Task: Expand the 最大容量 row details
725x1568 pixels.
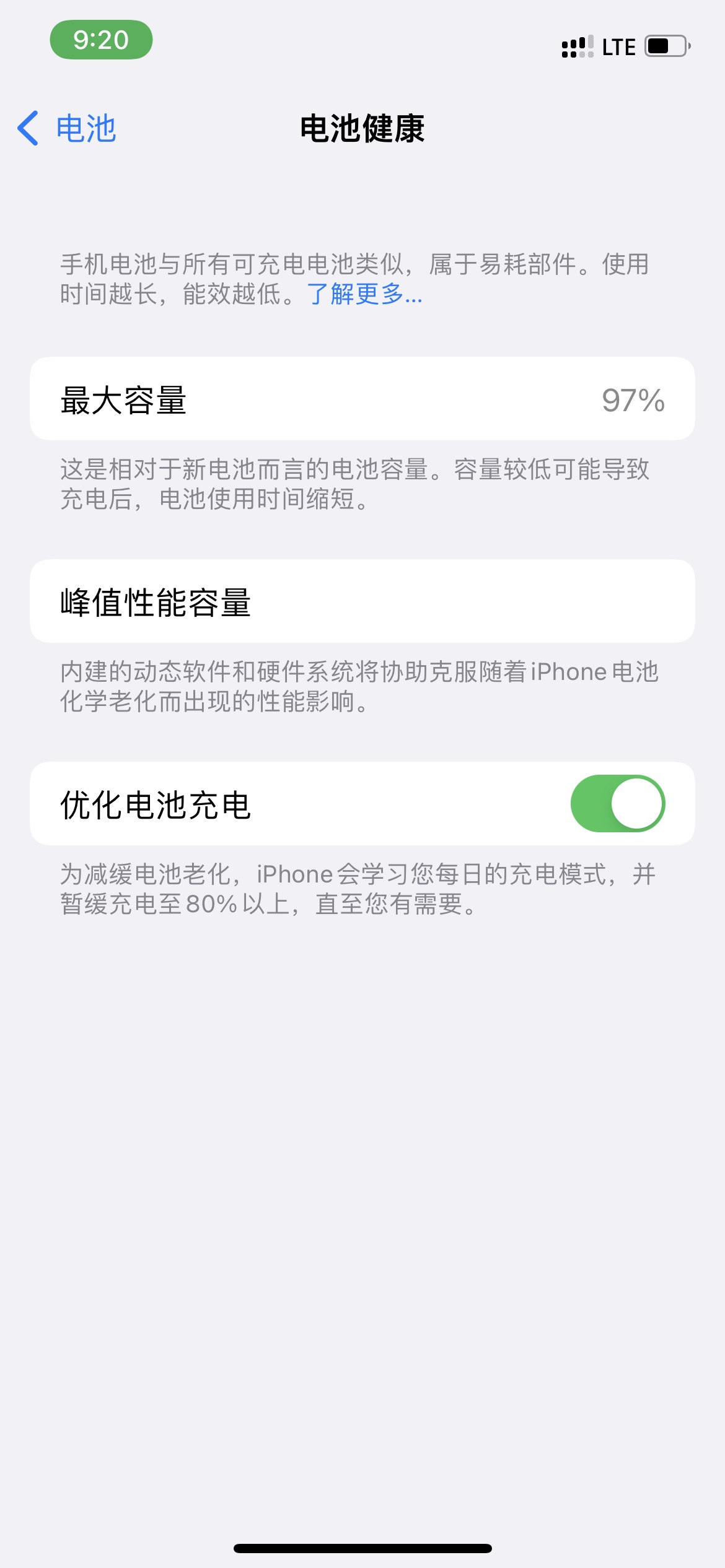Action: pos(362,401)
